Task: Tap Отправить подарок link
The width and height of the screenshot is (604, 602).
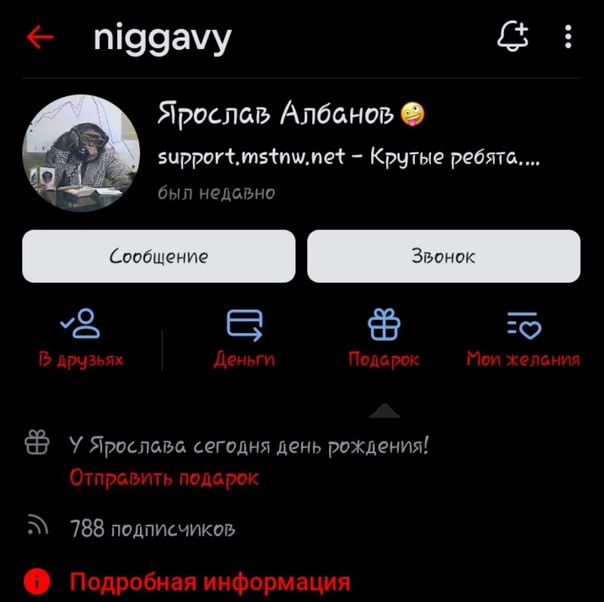Action: pyautogui.click(x=164, y=478)
